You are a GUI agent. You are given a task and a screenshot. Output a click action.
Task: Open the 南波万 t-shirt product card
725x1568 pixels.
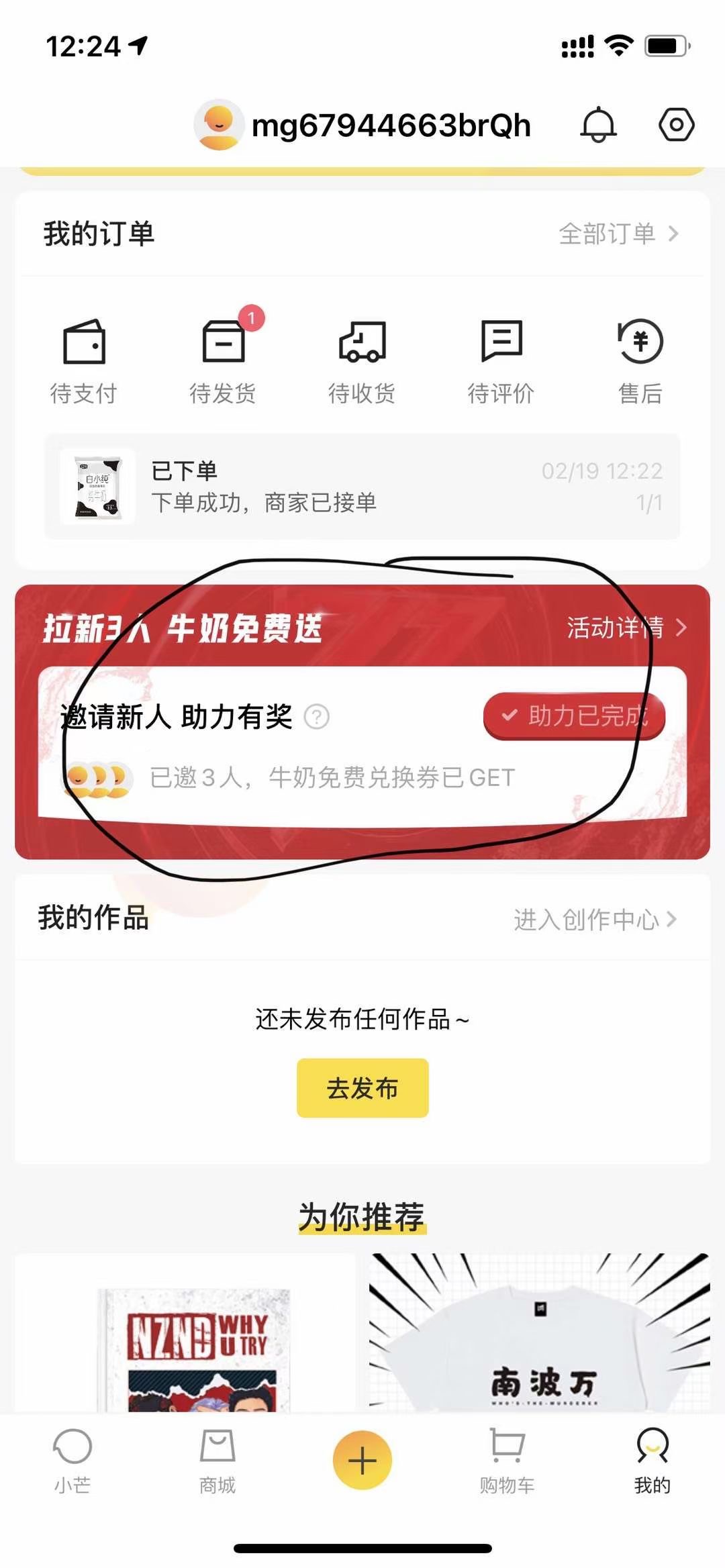539,1336
